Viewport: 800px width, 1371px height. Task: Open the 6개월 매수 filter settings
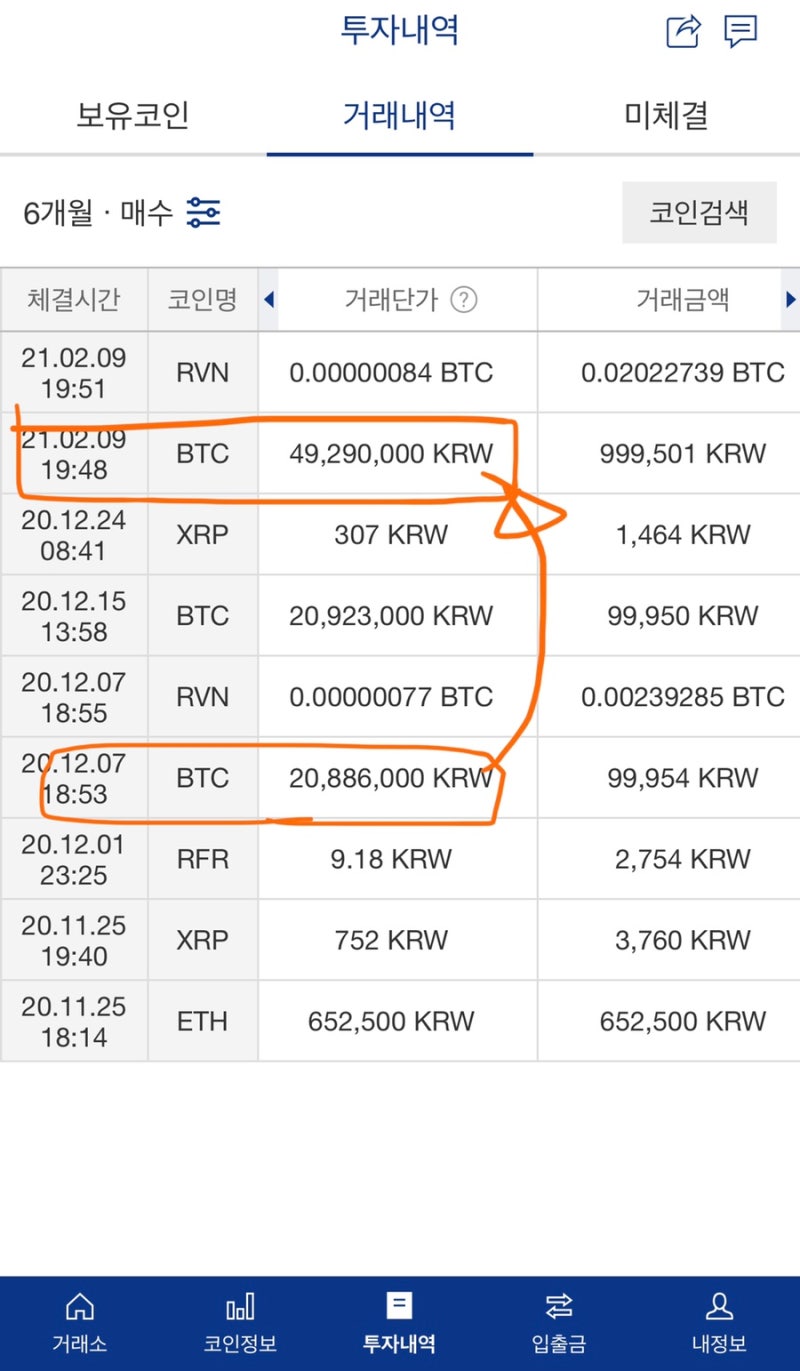(x=204, y=213)
